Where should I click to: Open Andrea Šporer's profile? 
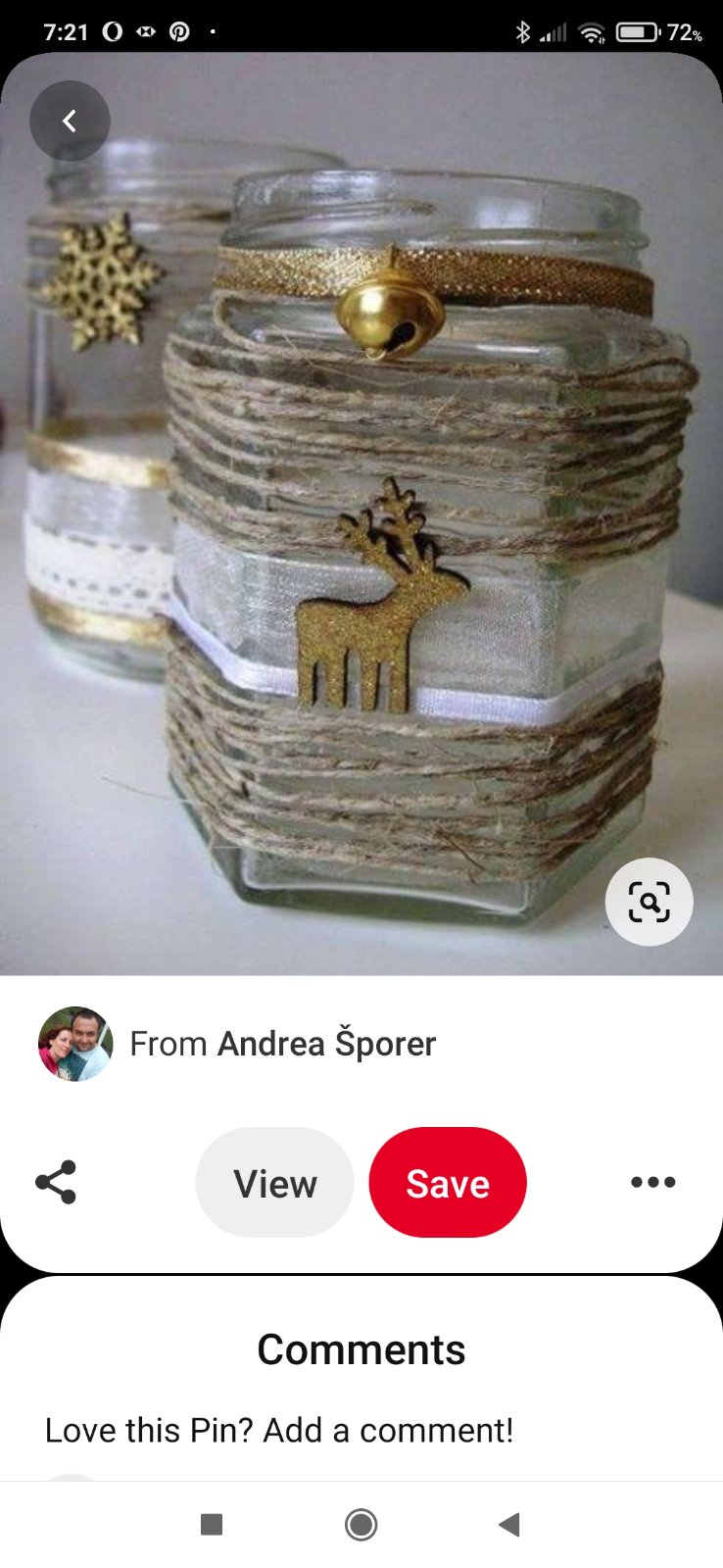pyautogui.click(x=282, y=1044)
